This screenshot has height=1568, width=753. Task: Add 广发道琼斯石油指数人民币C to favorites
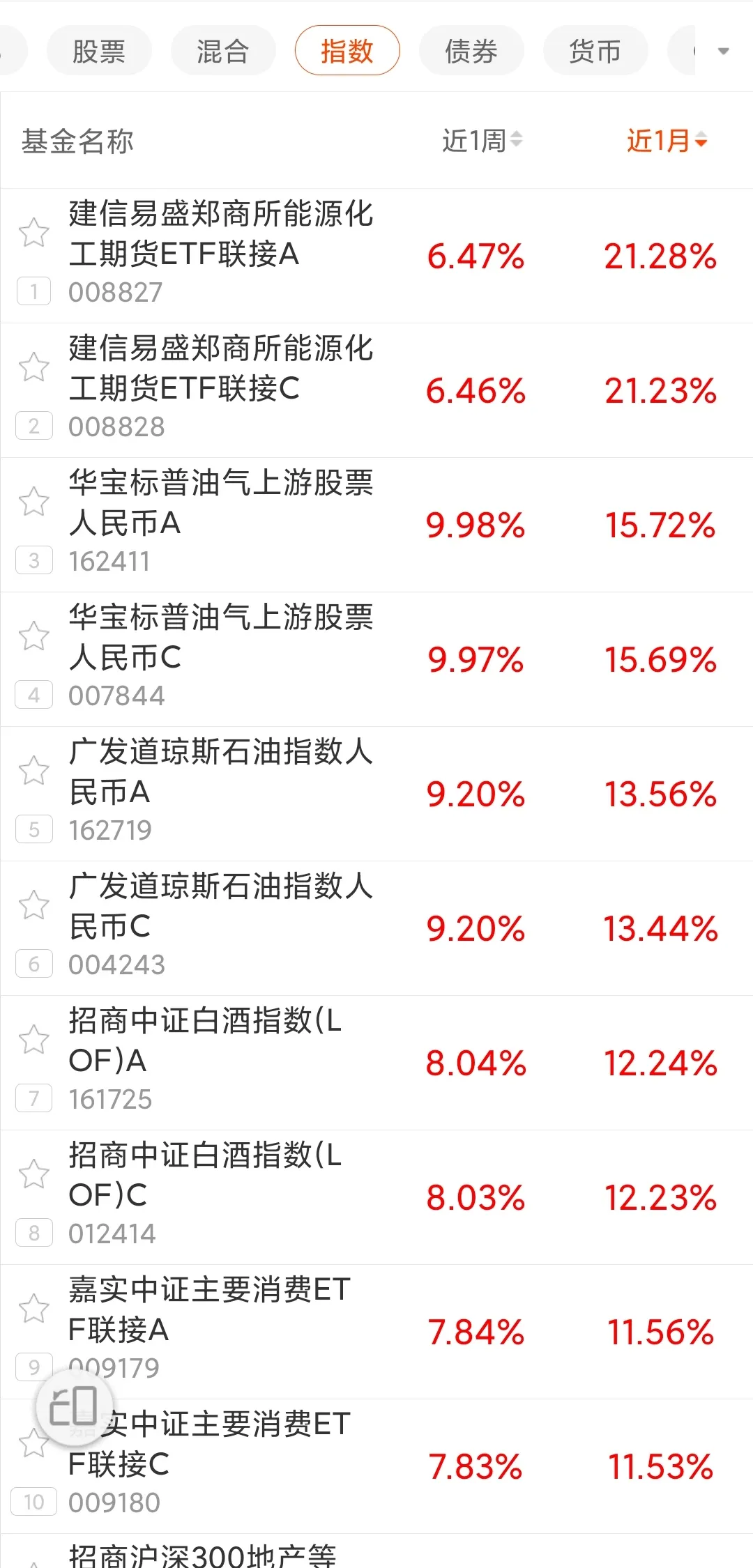tap(33, 905)
